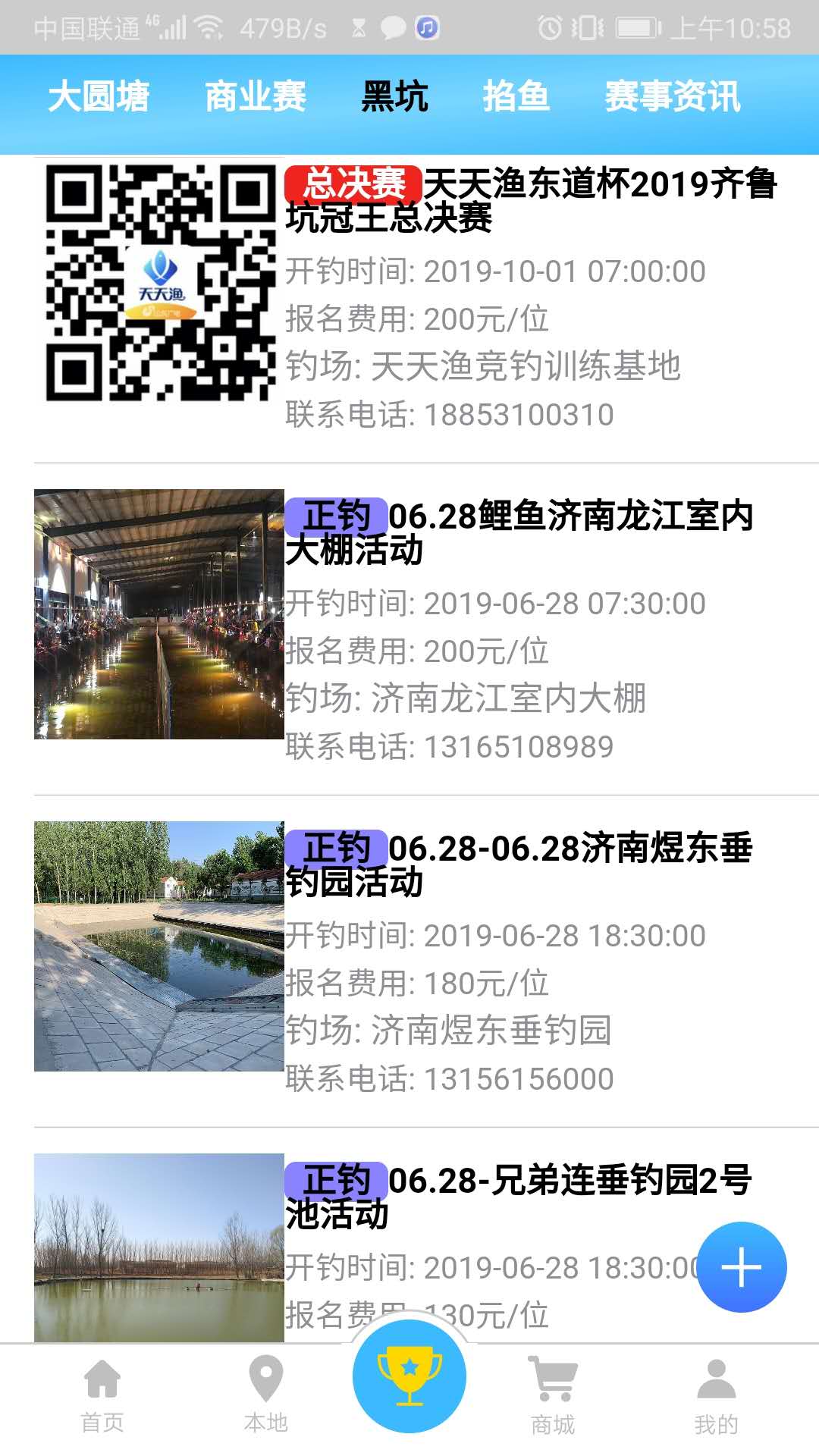
Task: Select the 大圆塘 tab
Action: coord(99,96)
